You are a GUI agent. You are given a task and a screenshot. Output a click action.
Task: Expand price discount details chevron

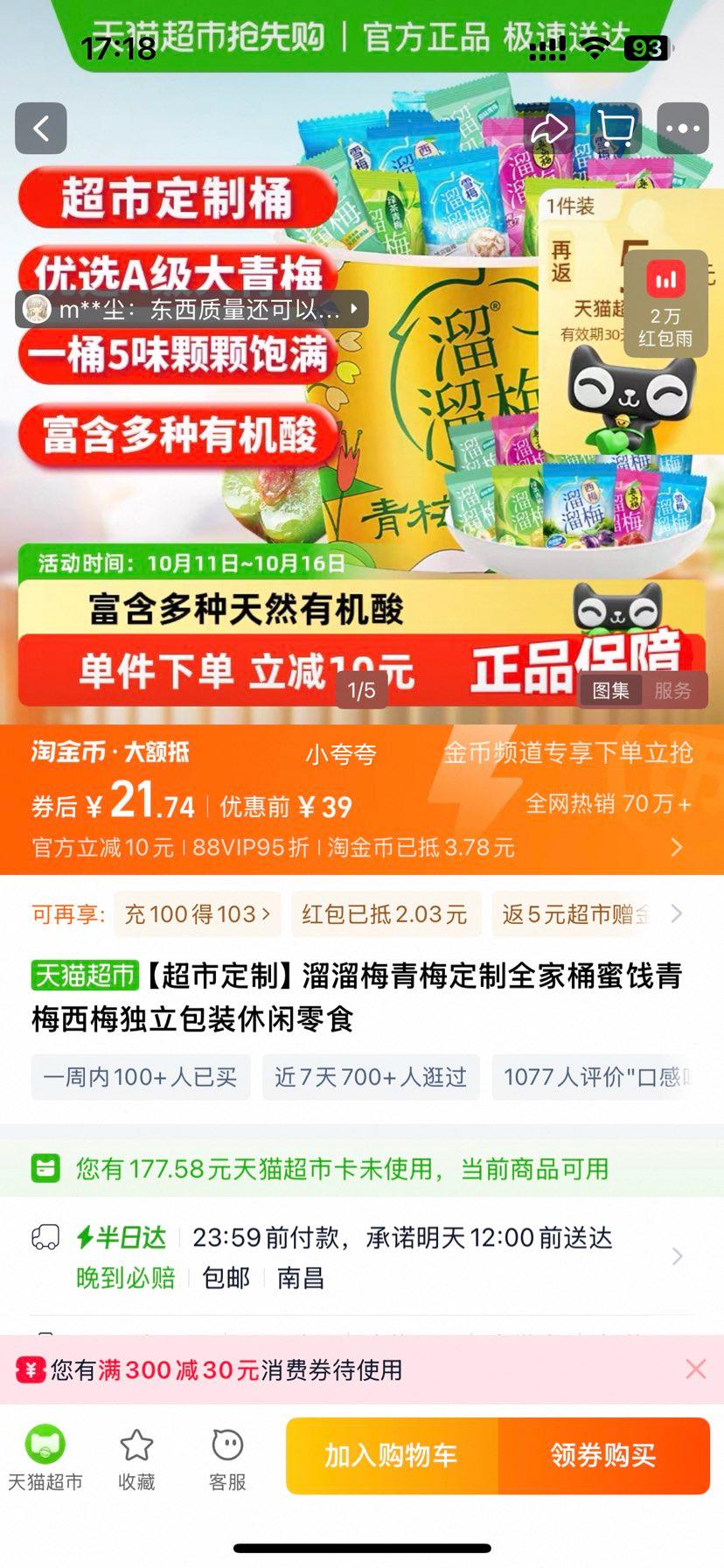point(676,847)
